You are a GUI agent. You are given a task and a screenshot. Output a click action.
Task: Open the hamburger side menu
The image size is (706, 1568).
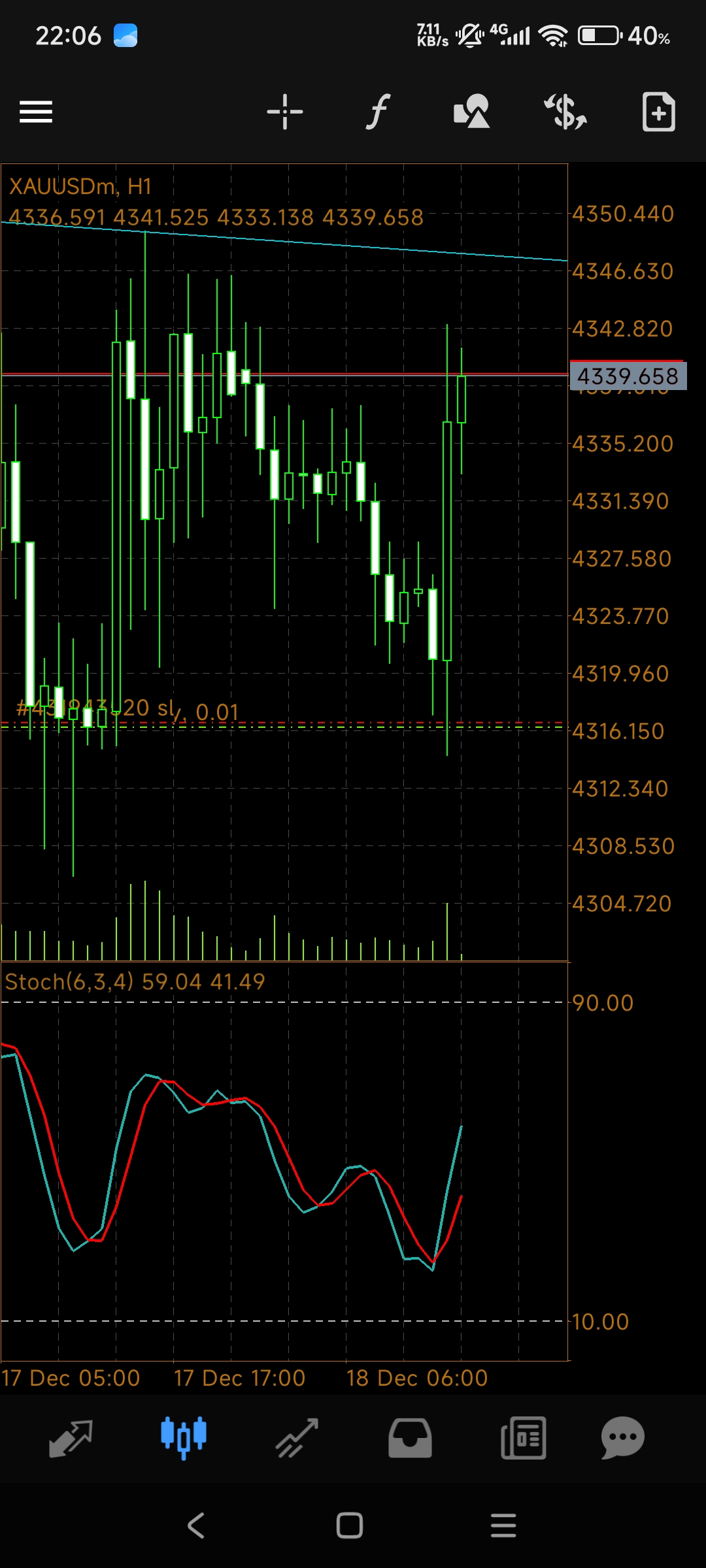[x=36, y=112]
